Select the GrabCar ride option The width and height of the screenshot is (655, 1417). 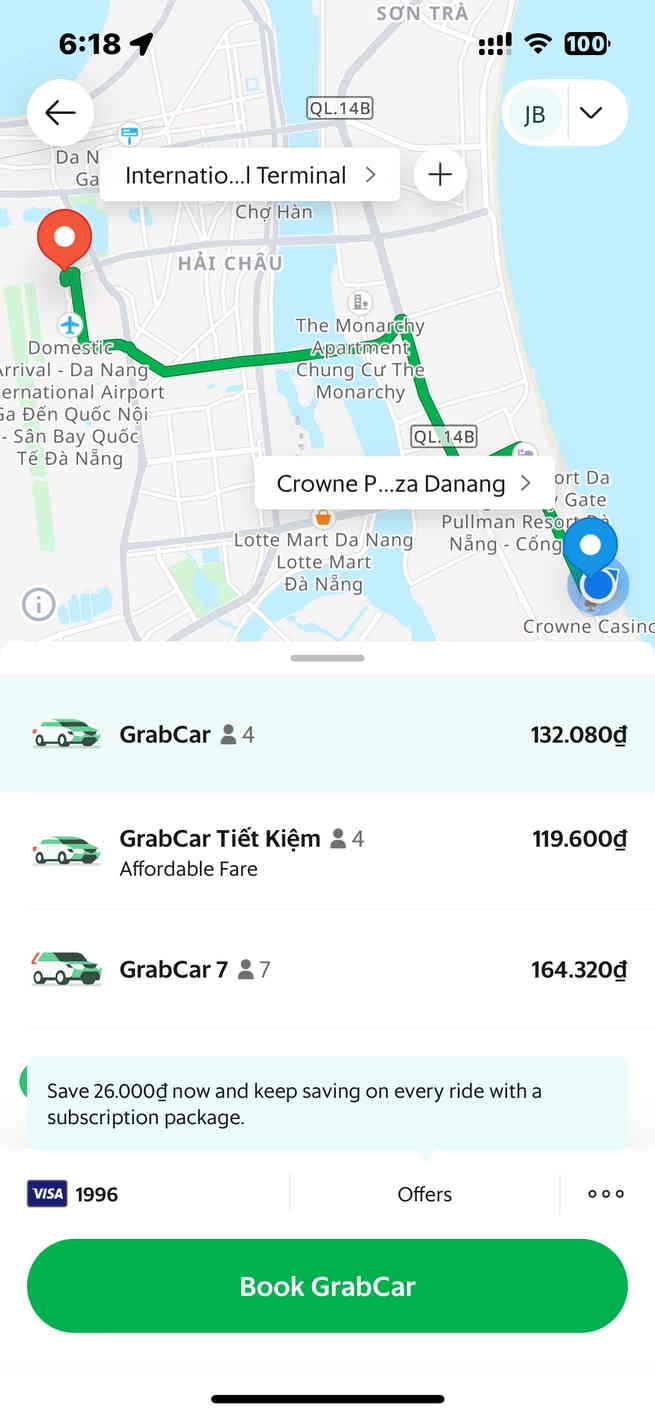(327, 735)
